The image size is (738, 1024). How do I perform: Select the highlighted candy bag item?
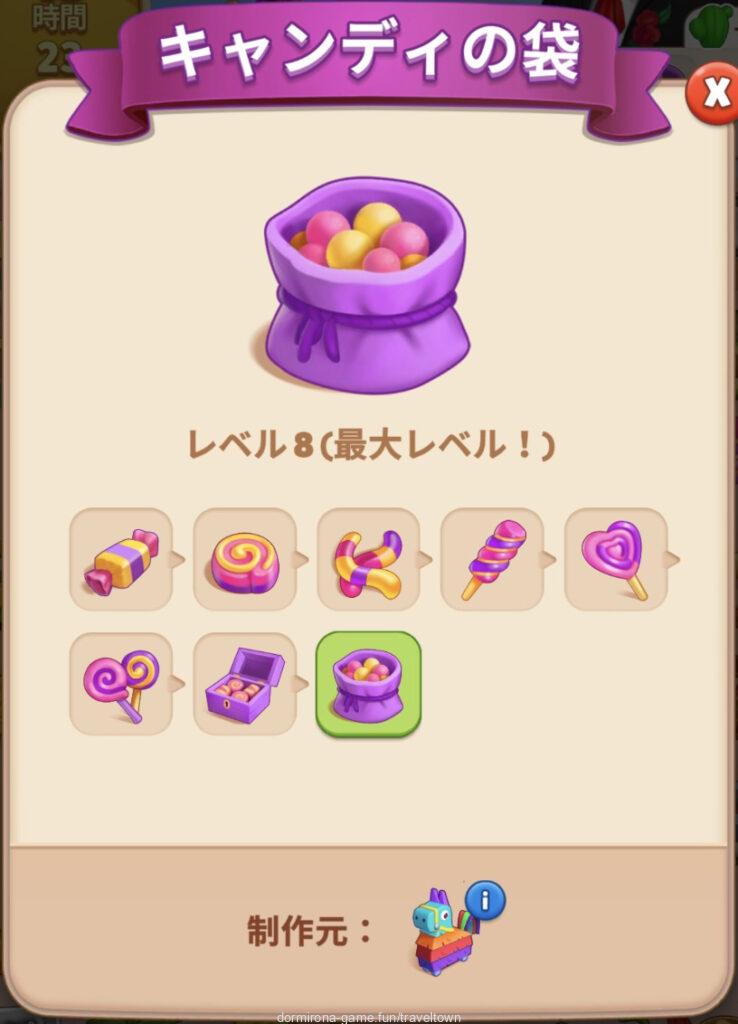click(x=368, y=684)
